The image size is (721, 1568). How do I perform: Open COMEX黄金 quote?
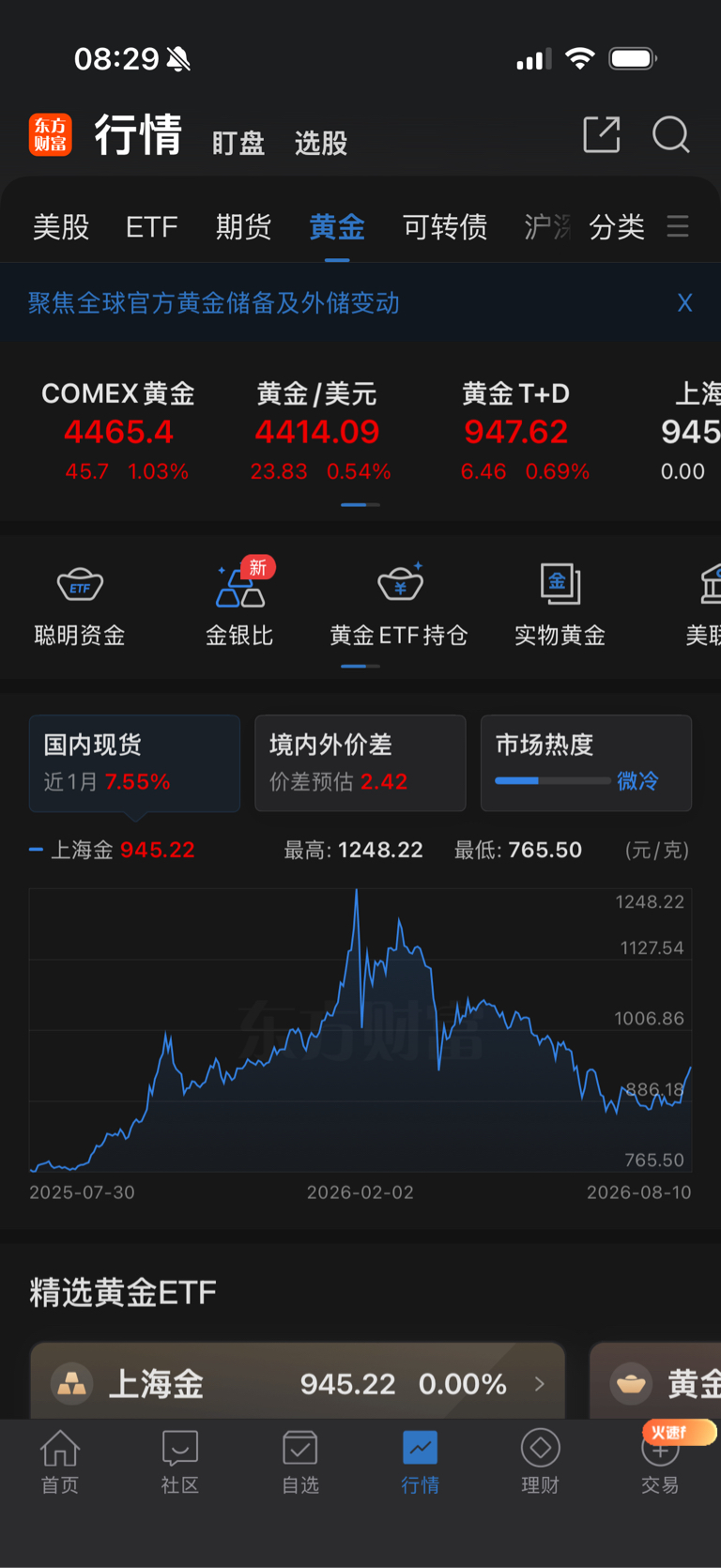[x=120, y=432]
